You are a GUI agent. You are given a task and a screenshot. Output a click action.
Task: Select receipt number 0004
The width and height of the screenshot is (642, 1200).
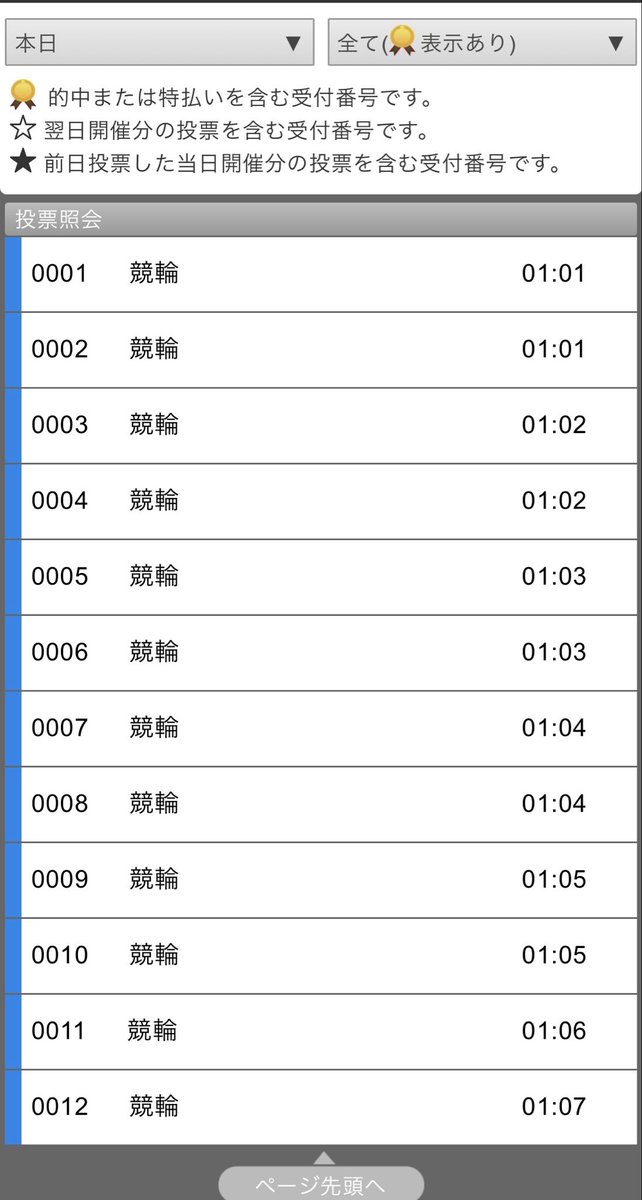[x=321, y=501]
